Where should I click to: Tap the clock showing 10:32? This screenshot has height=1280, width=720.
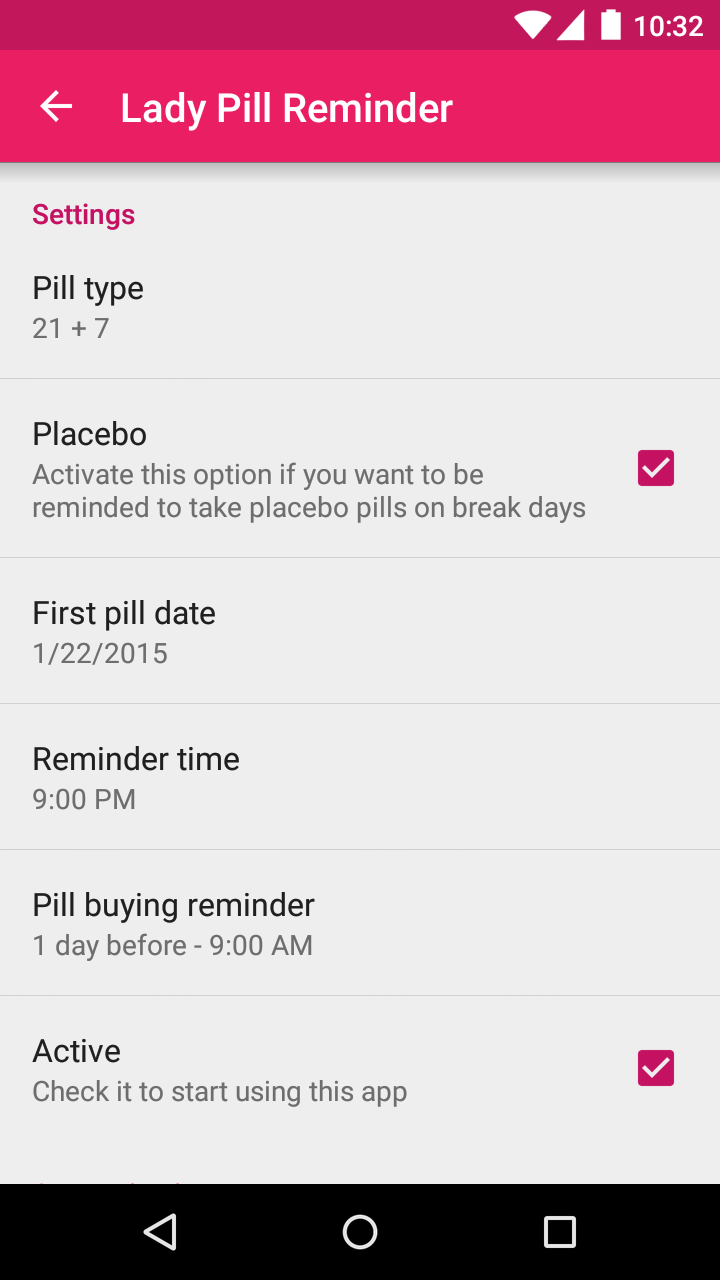(x=668, y=25)
